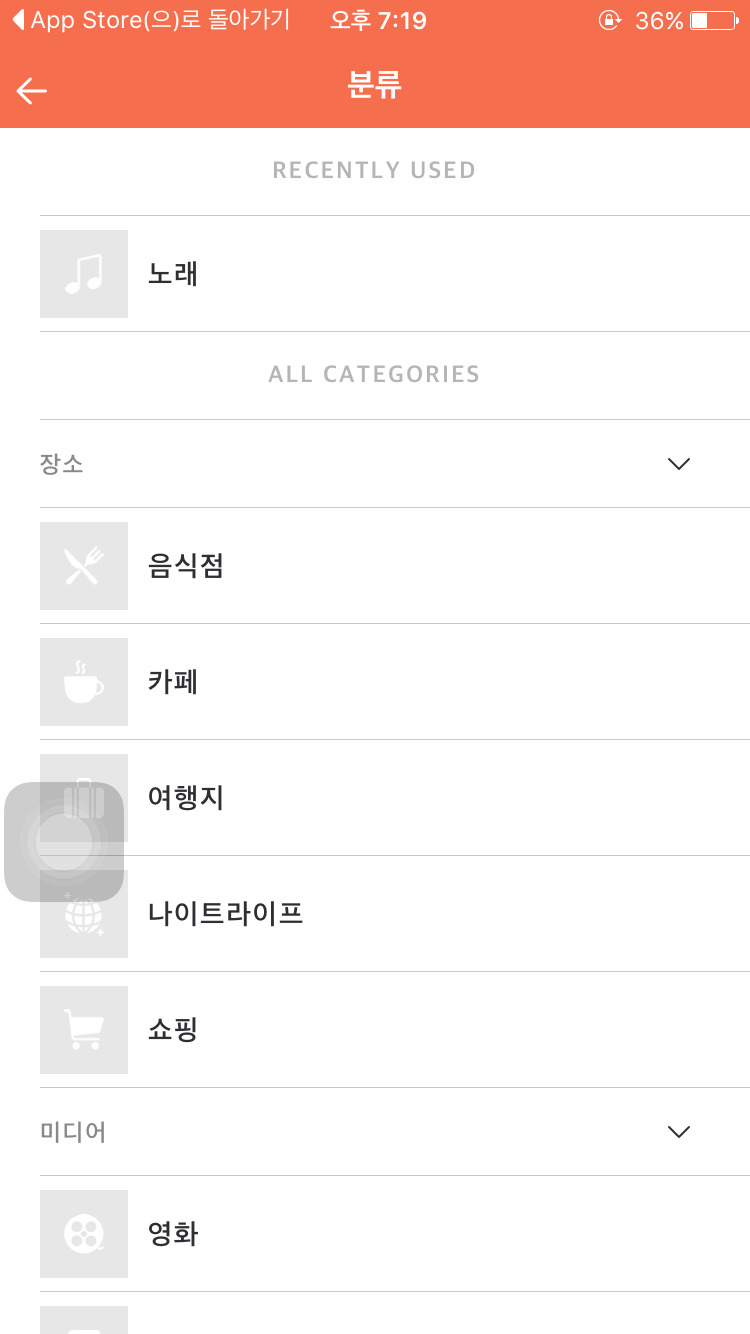Go back using the arrow icon
The width and height of the screenshot is (750, 1334).
pos(32,91)
